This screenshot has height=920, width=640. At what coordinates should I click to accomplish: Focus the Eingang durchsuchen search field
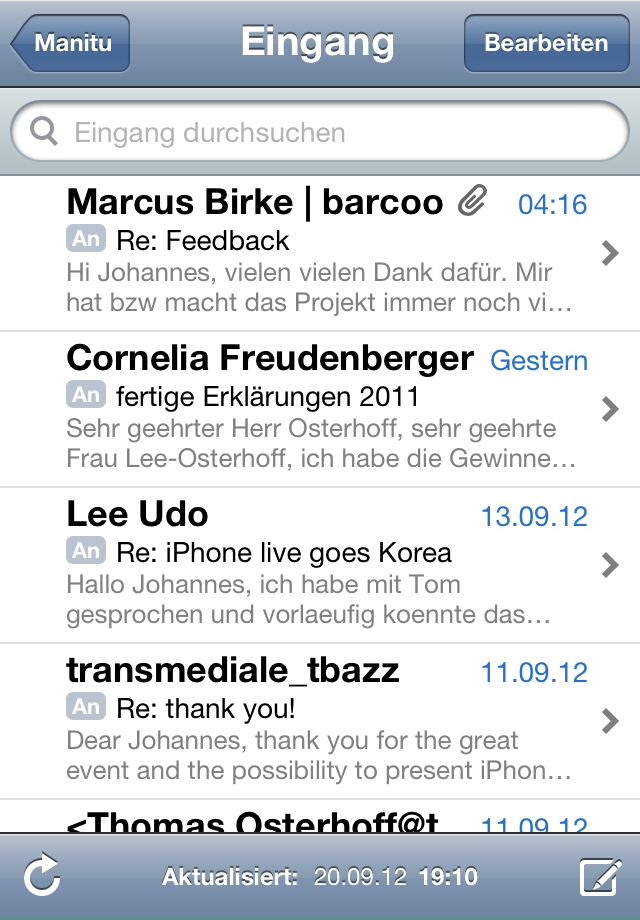coord(320,133)
